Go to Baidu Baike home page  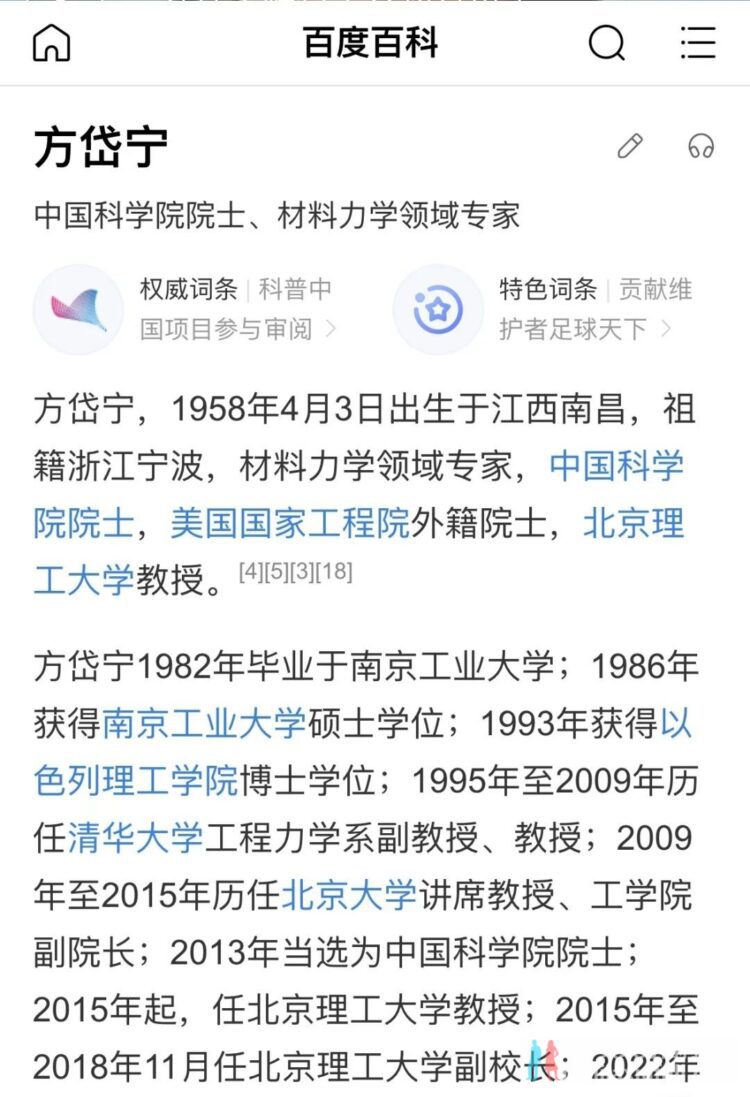pos(52,43)
